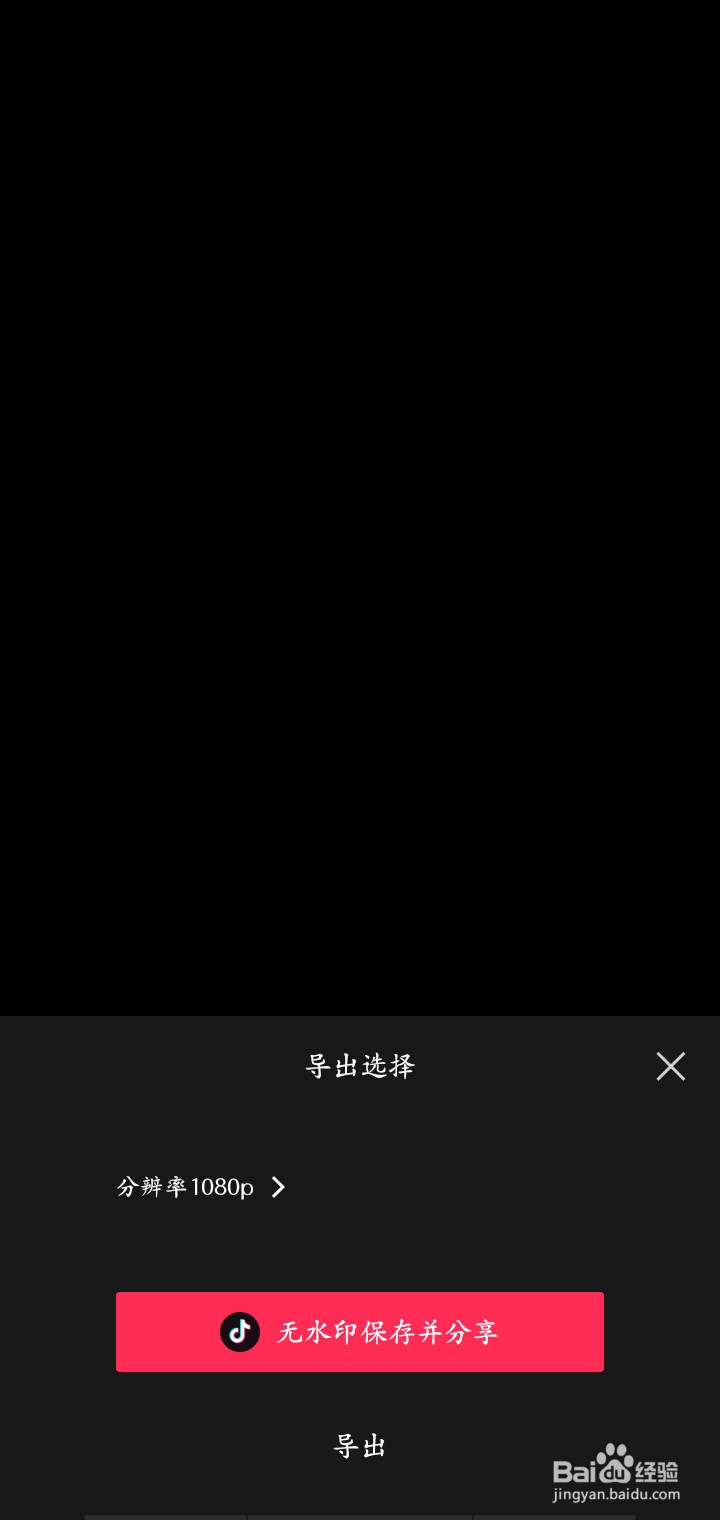Tap 导出 to export the video
The width and height of the screenshot is (720, 1520).
359,1446
